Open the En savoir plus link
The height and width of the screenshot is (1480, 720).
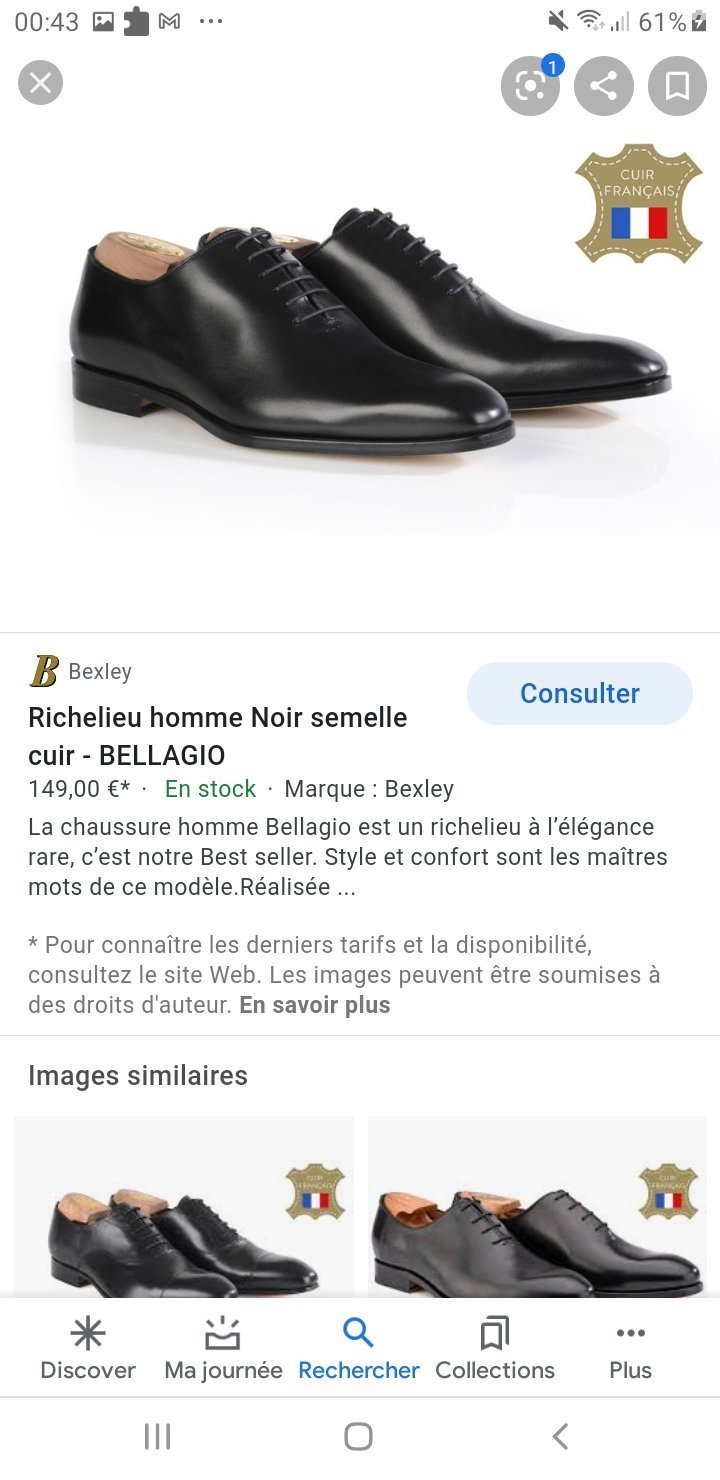pyautogui.click(x=315, y=1005)
